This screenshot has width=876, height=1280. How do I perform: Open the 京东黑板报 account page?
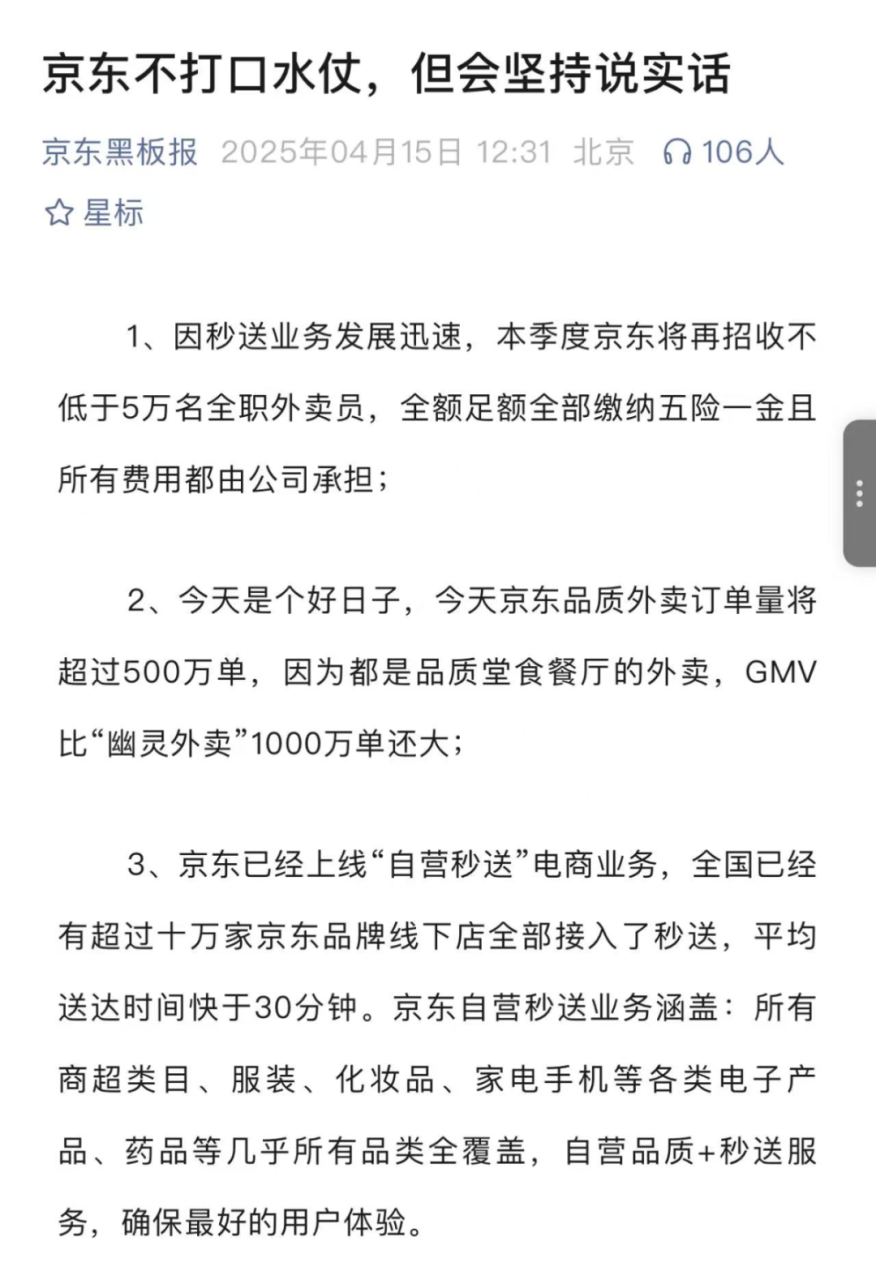(120, 152)
